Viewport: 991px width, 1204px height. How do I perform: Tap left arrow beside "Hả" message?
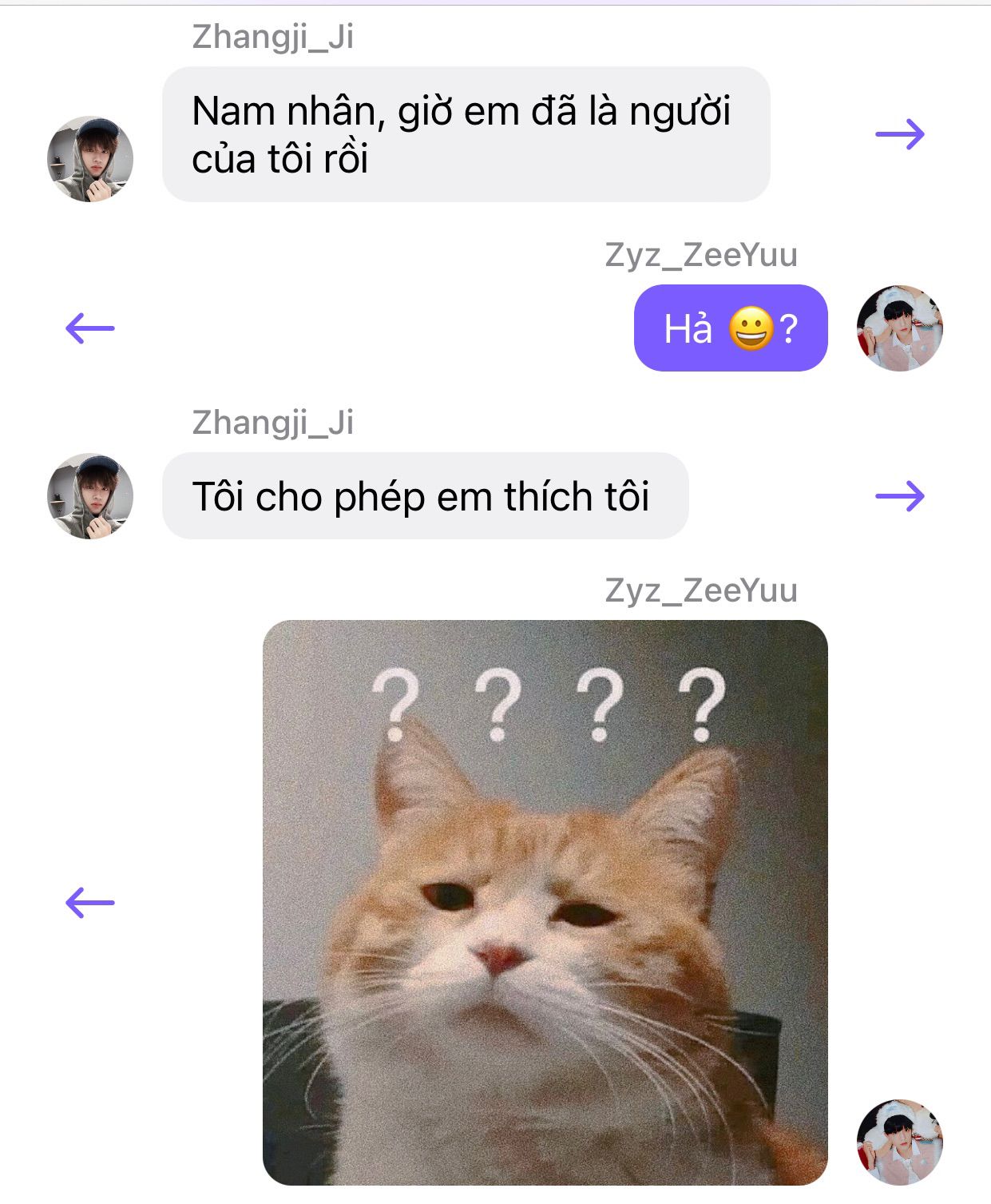pyautogui.click(x=90, y=328)
